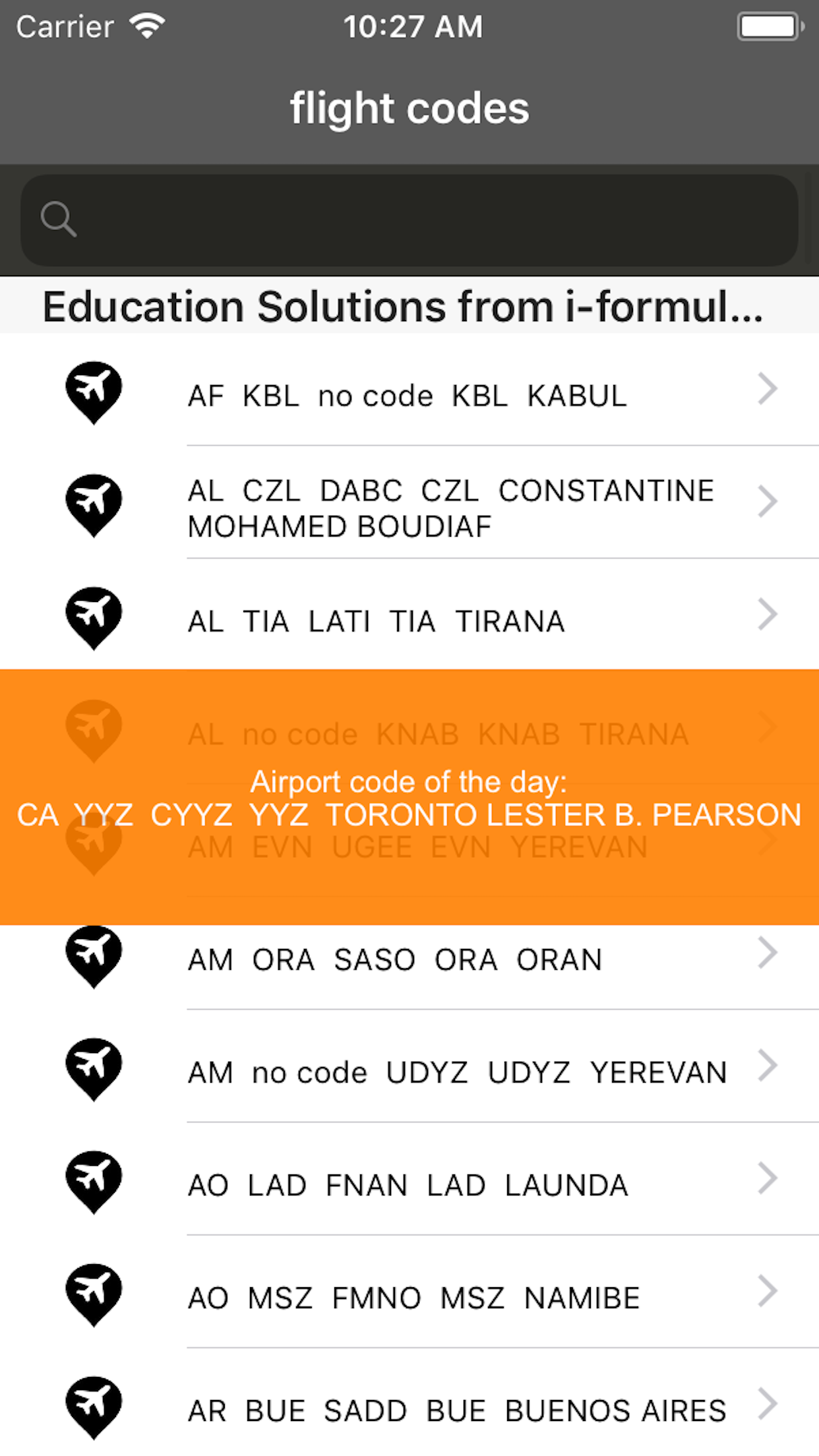Viewport: 819px width, 1456px height.
Task: Open AO LAD FNAN LAUNDA airport
Action: tap(409, 1179)
